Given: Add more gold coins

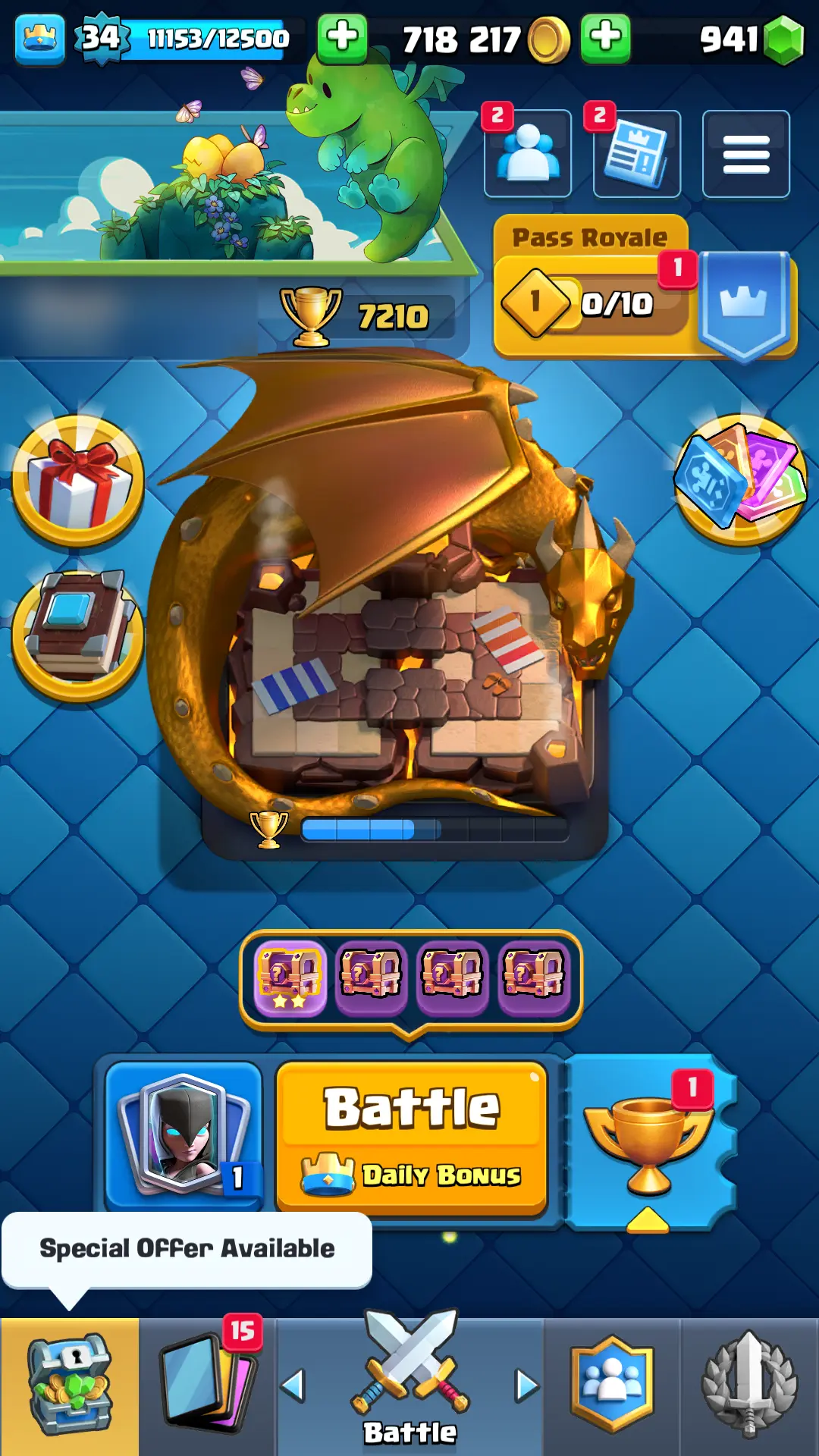Looking at the screenshot, I should click(342, 38).
